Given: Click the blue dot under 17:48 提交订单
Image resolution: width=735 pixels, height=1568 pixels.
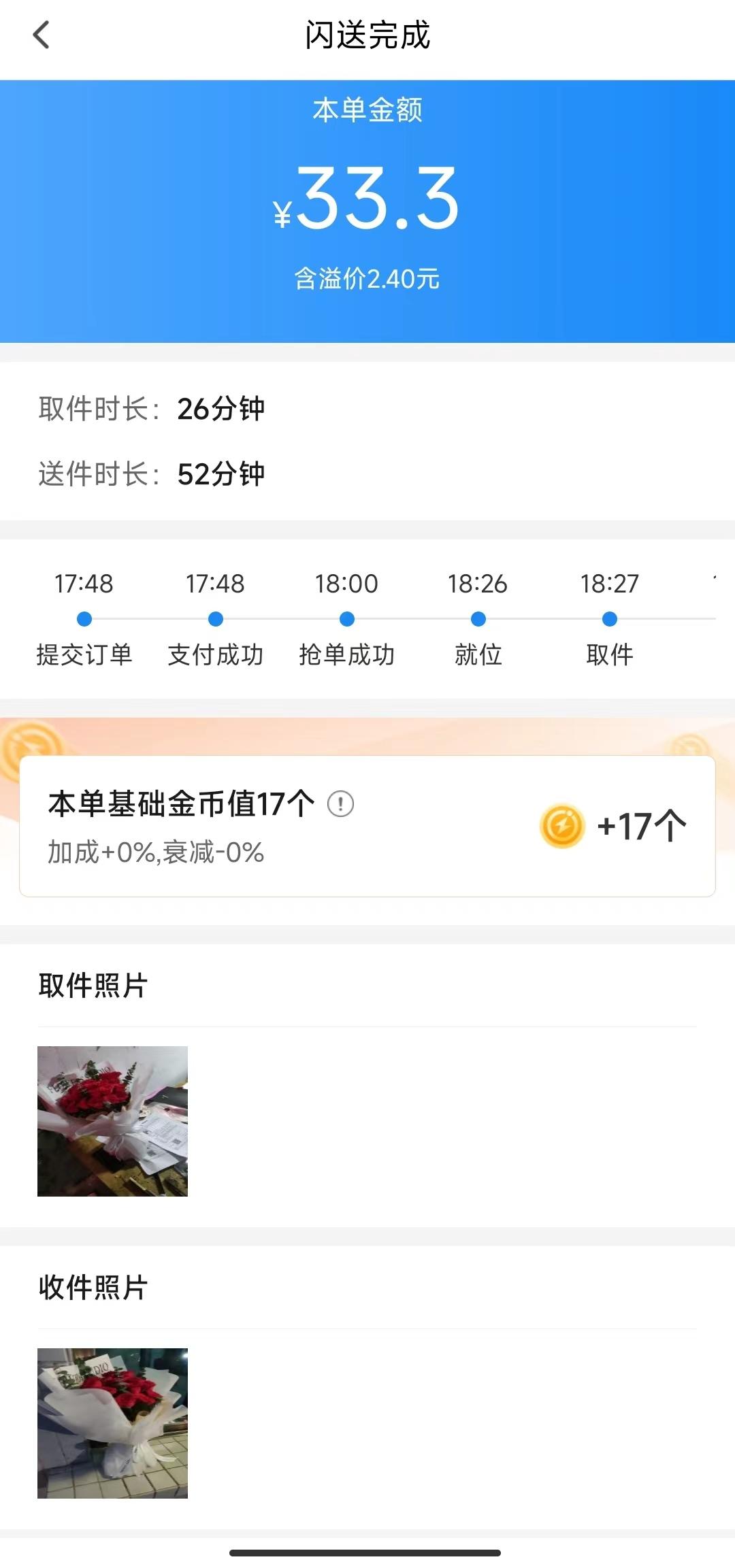Looking at the screenshot, I should (x=83, y=619).
